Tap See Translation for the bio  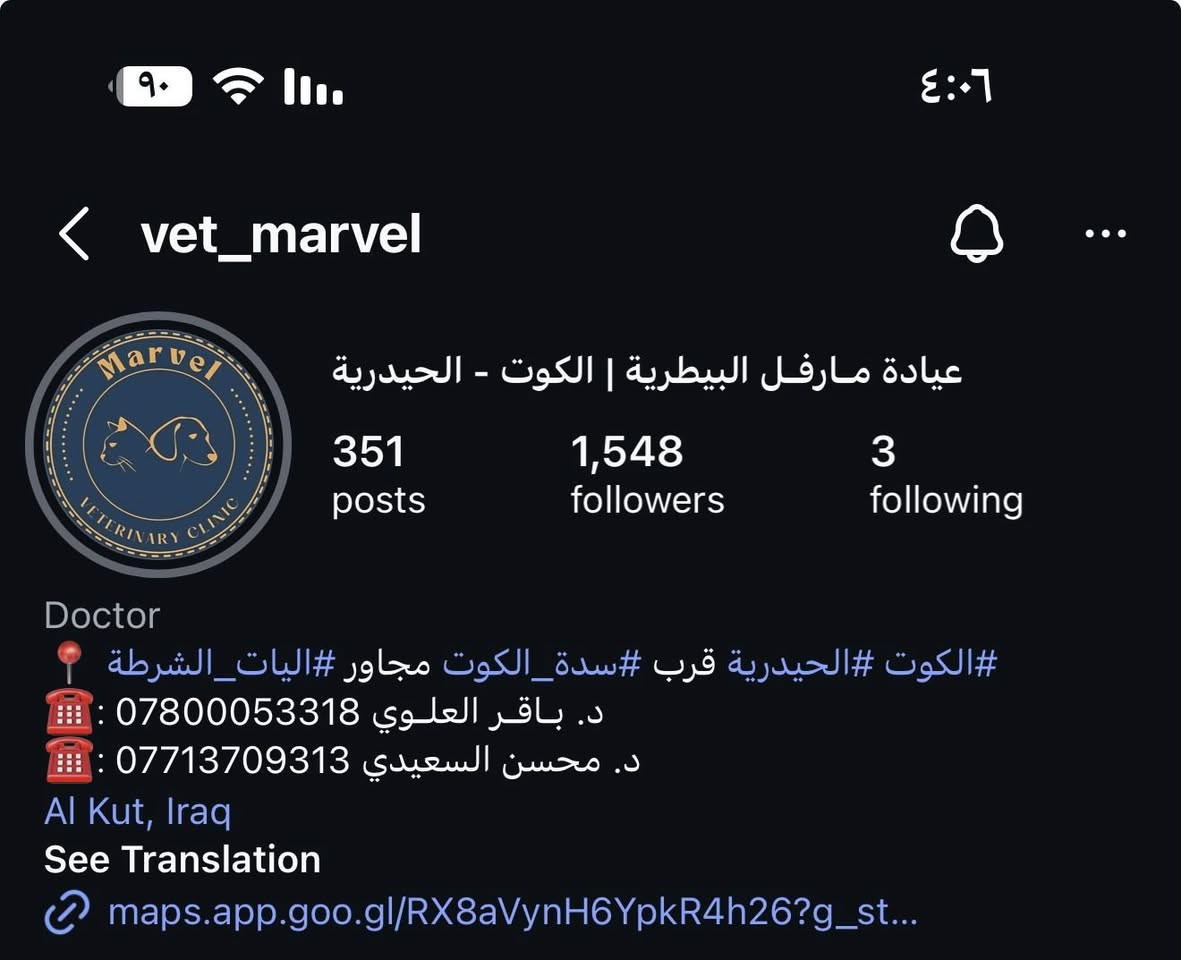[x=182, y=860]
